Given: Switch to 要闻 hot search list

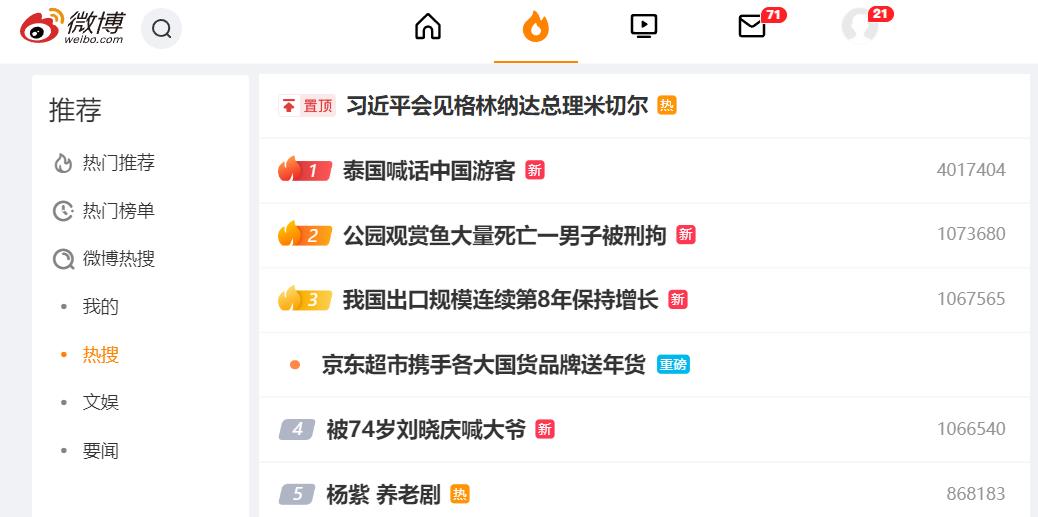Looking at the screenshot, I should point(101,451).
